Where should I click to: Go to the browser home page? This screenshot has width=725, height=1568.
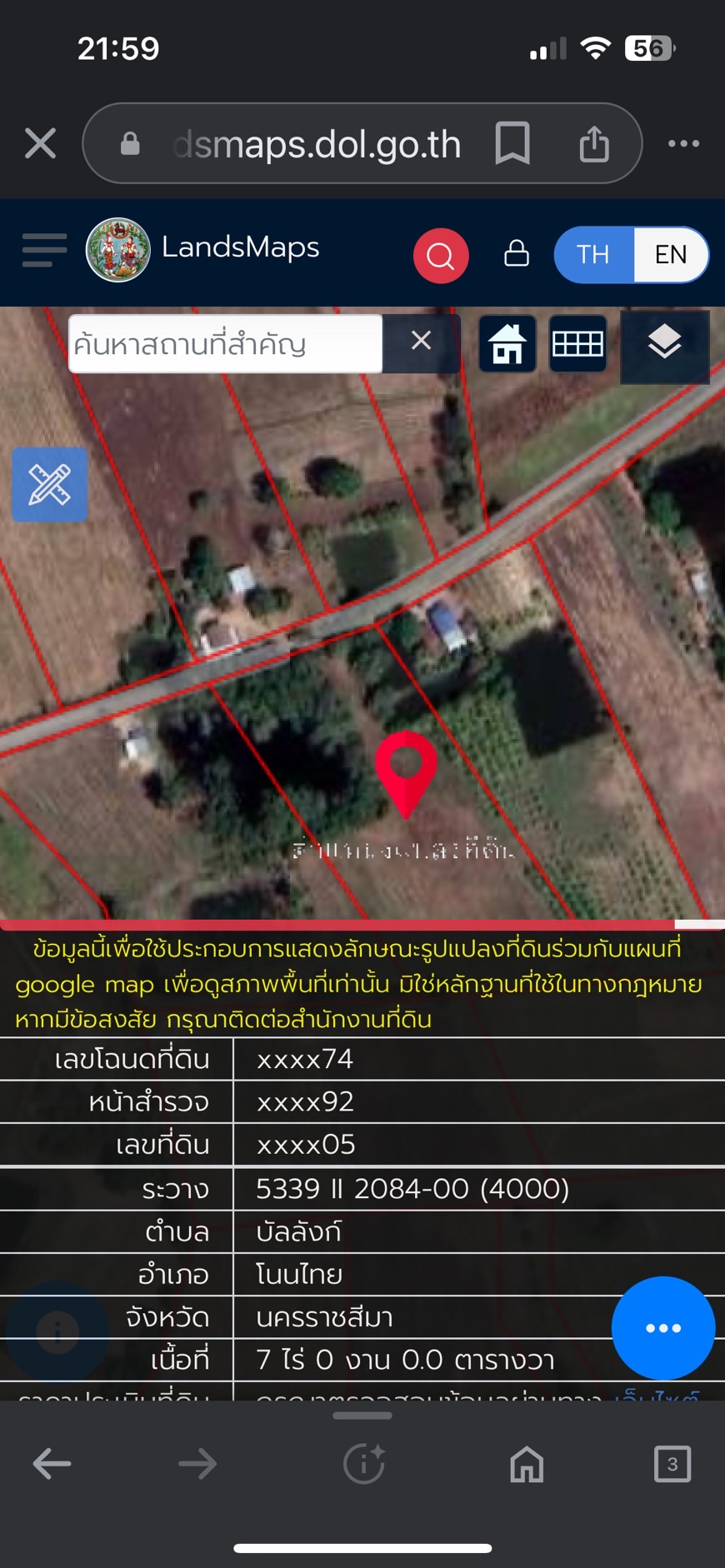coord(527,1464)
